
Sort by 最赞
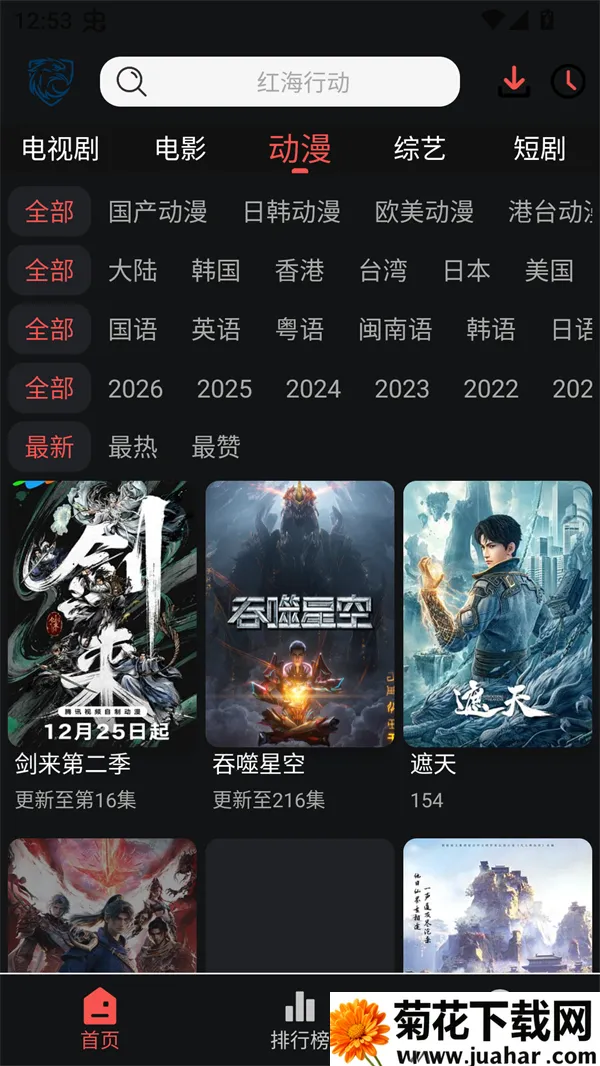[x=216, y=447]
